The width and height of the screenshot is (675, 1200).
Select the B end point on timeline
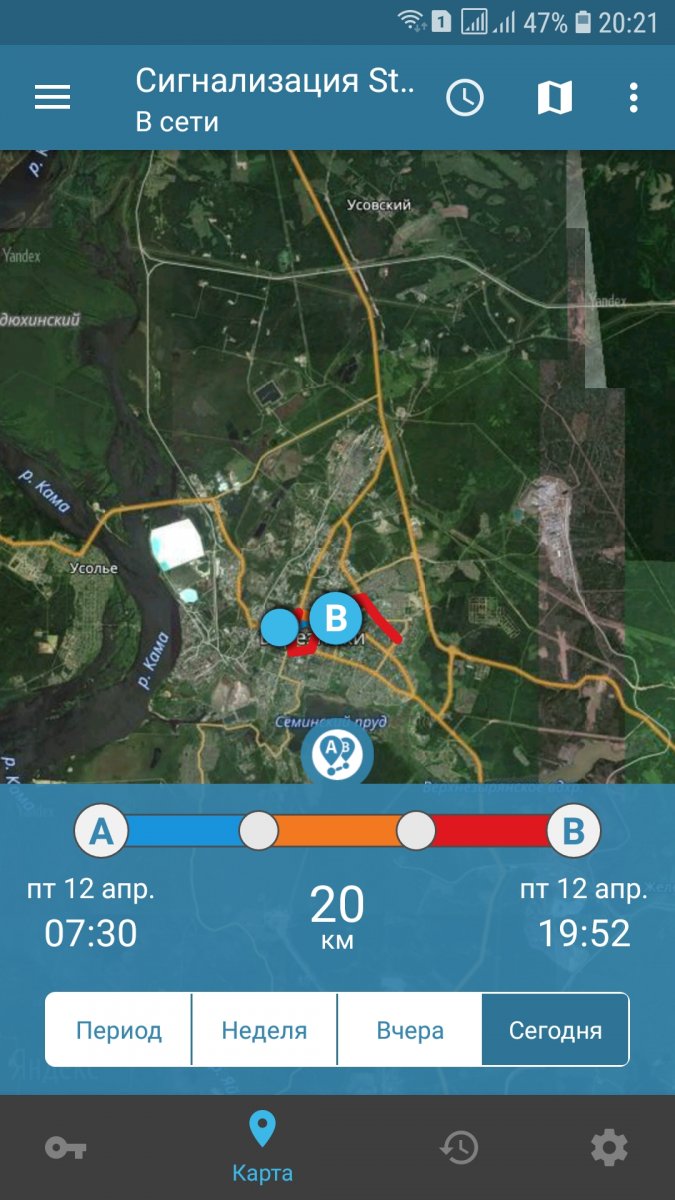573,831
